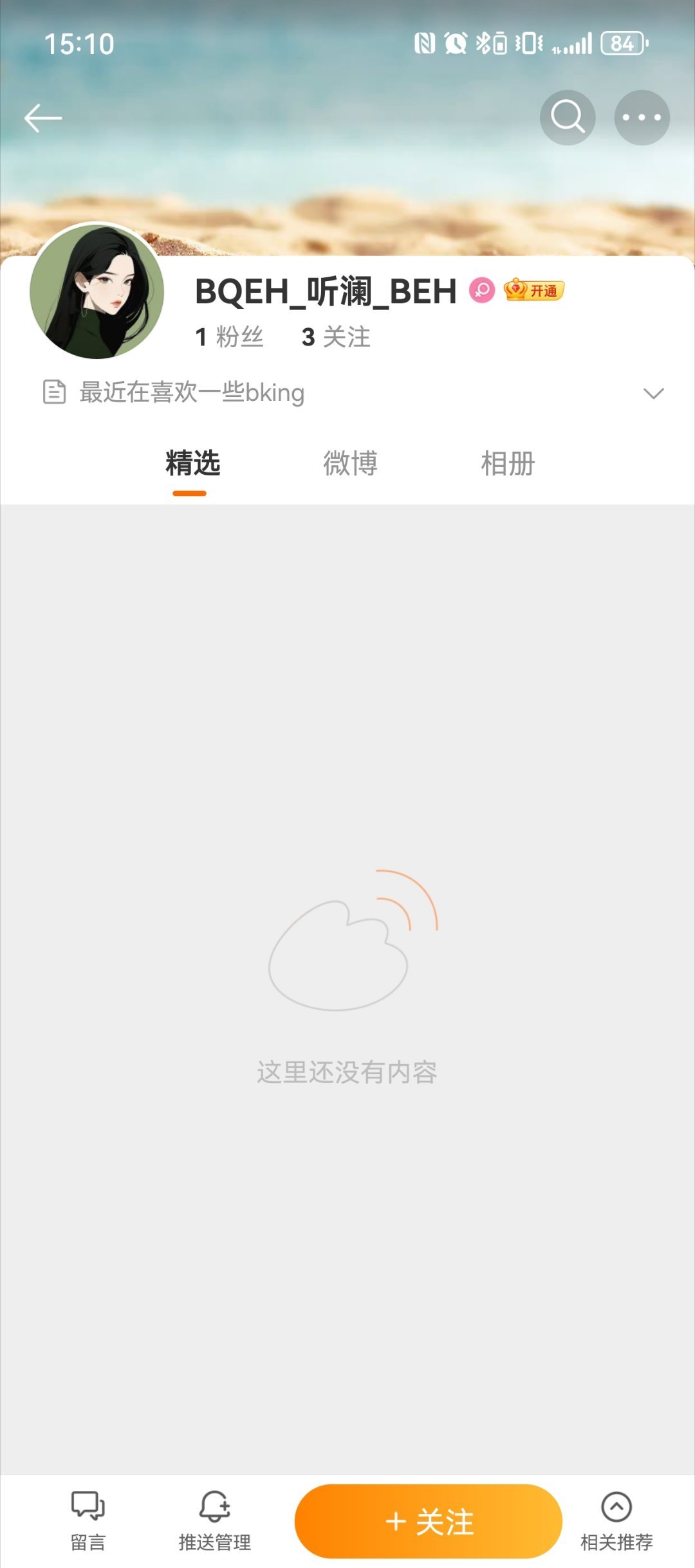View the profile avatar photo
This screenshot has width=695, height=1568.
coord(97,291)
